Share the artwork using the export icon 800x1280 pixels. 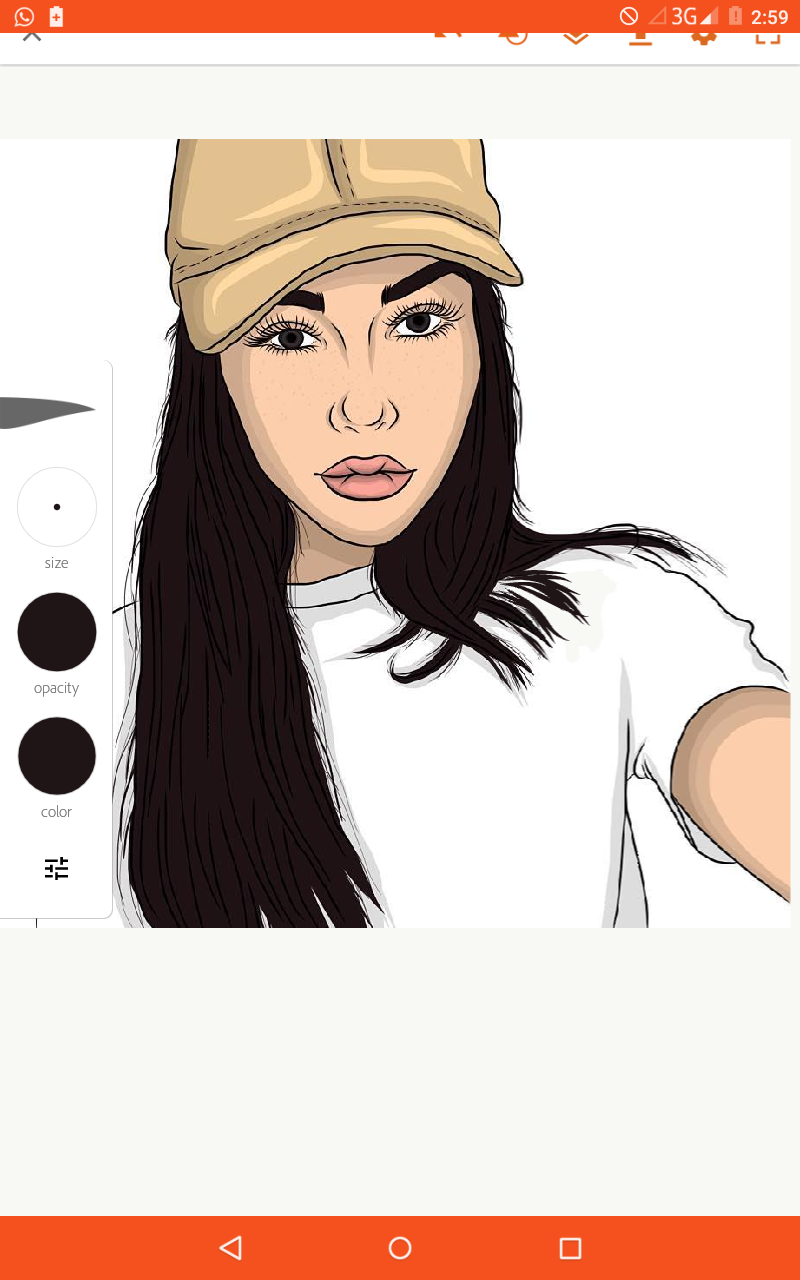tap(640, 33)
